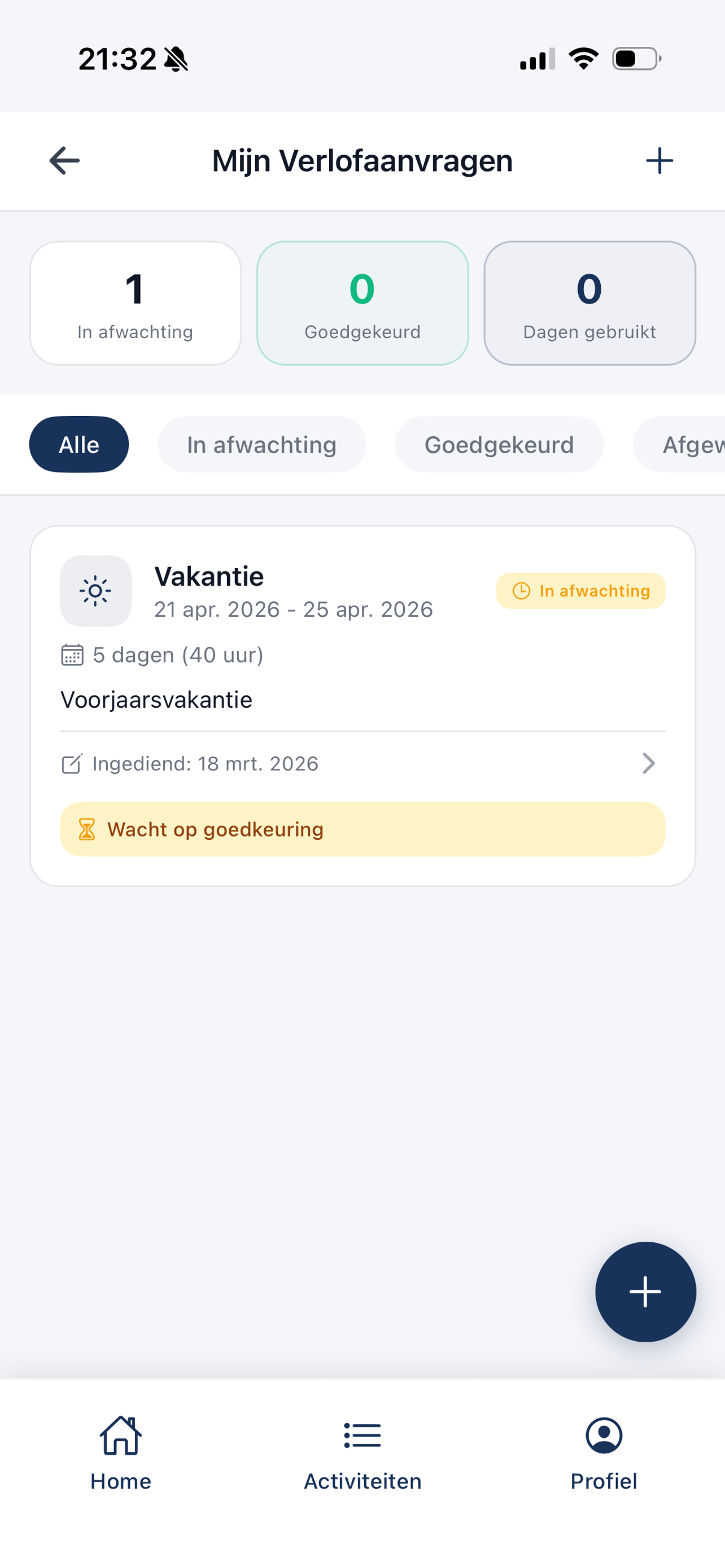Select the Alle filter chip
Image resolution: width=725 pixels, height=1568 pixels.
pyautogui.click(x=78, y=444)
